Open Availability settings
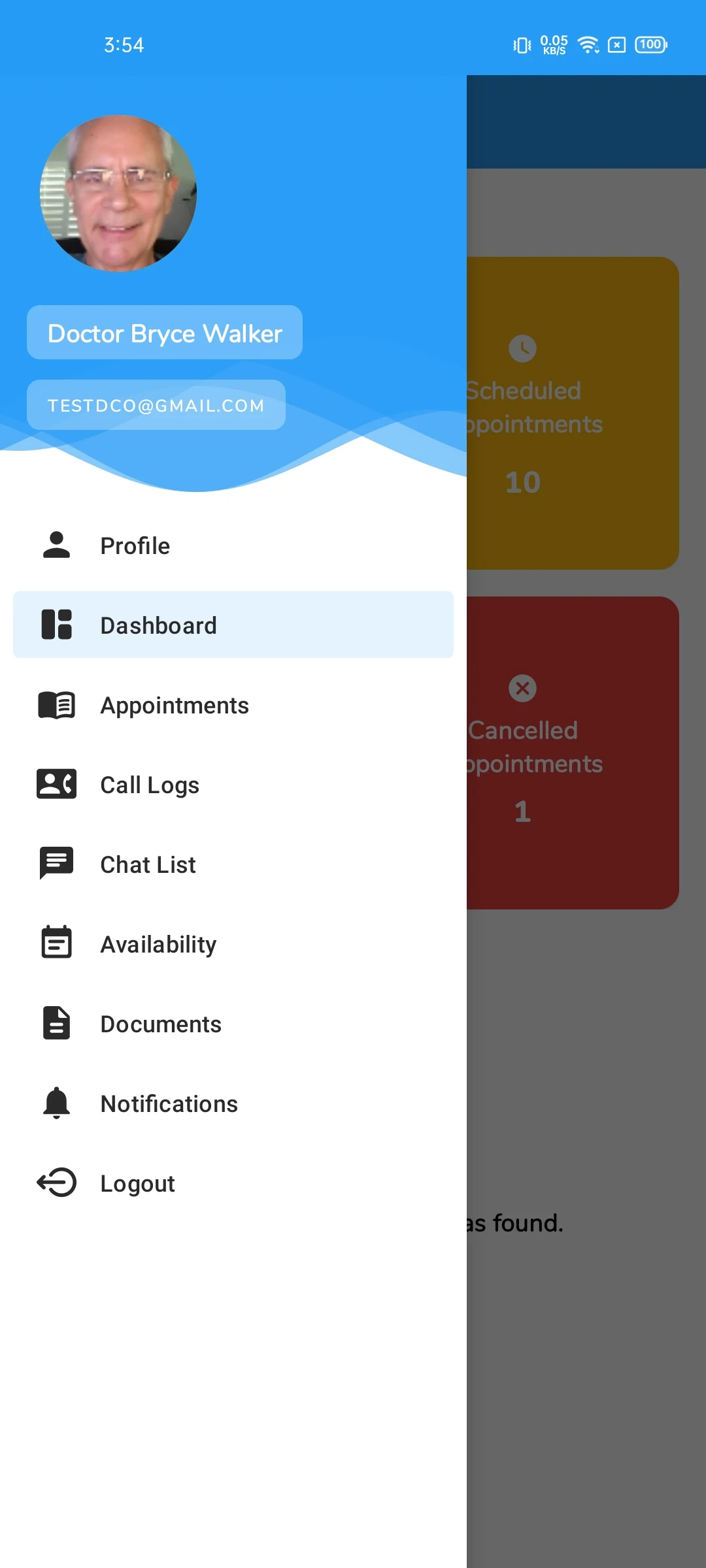706x1568 pixels. [158, 944]
